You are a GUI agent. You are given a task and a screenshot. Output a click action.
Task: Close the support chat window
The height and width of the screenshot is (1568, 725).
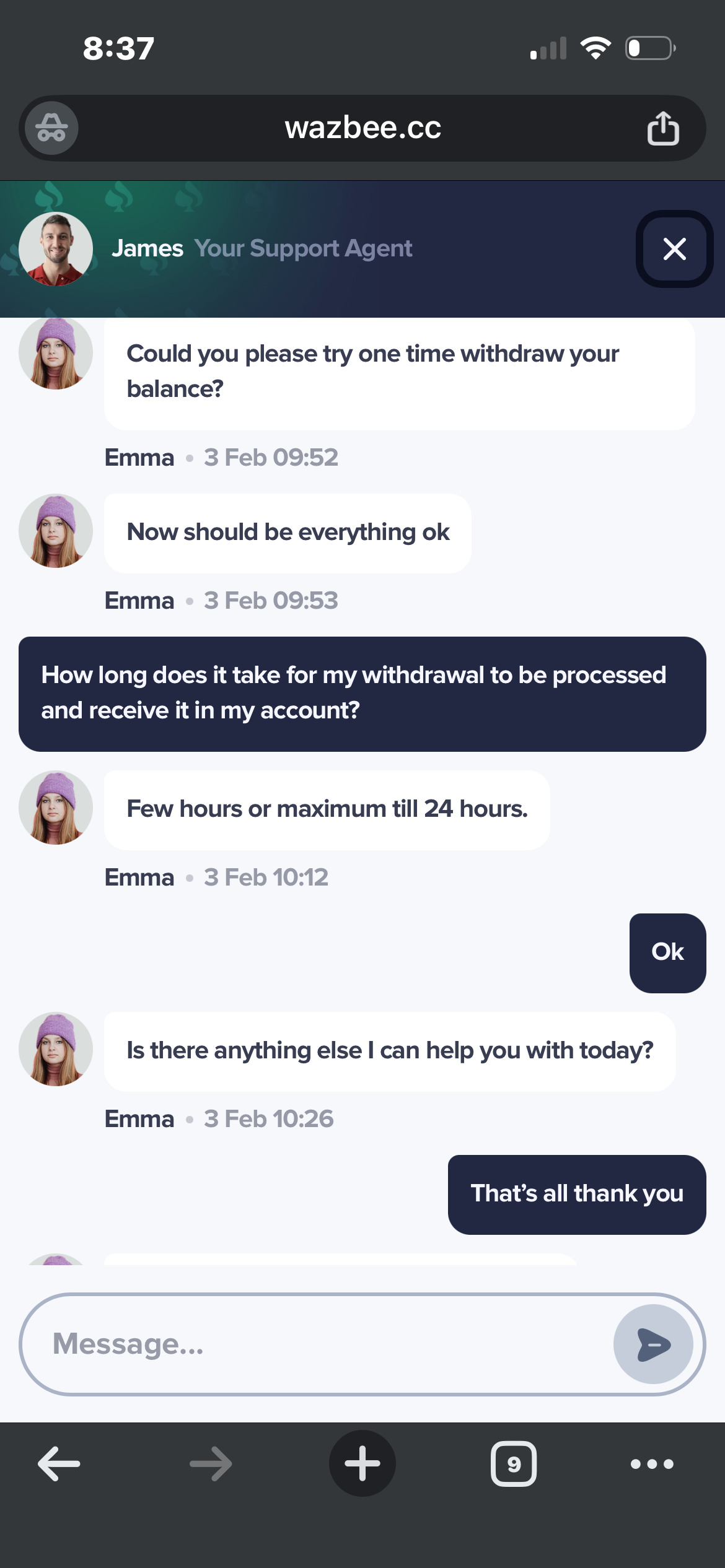674,249
